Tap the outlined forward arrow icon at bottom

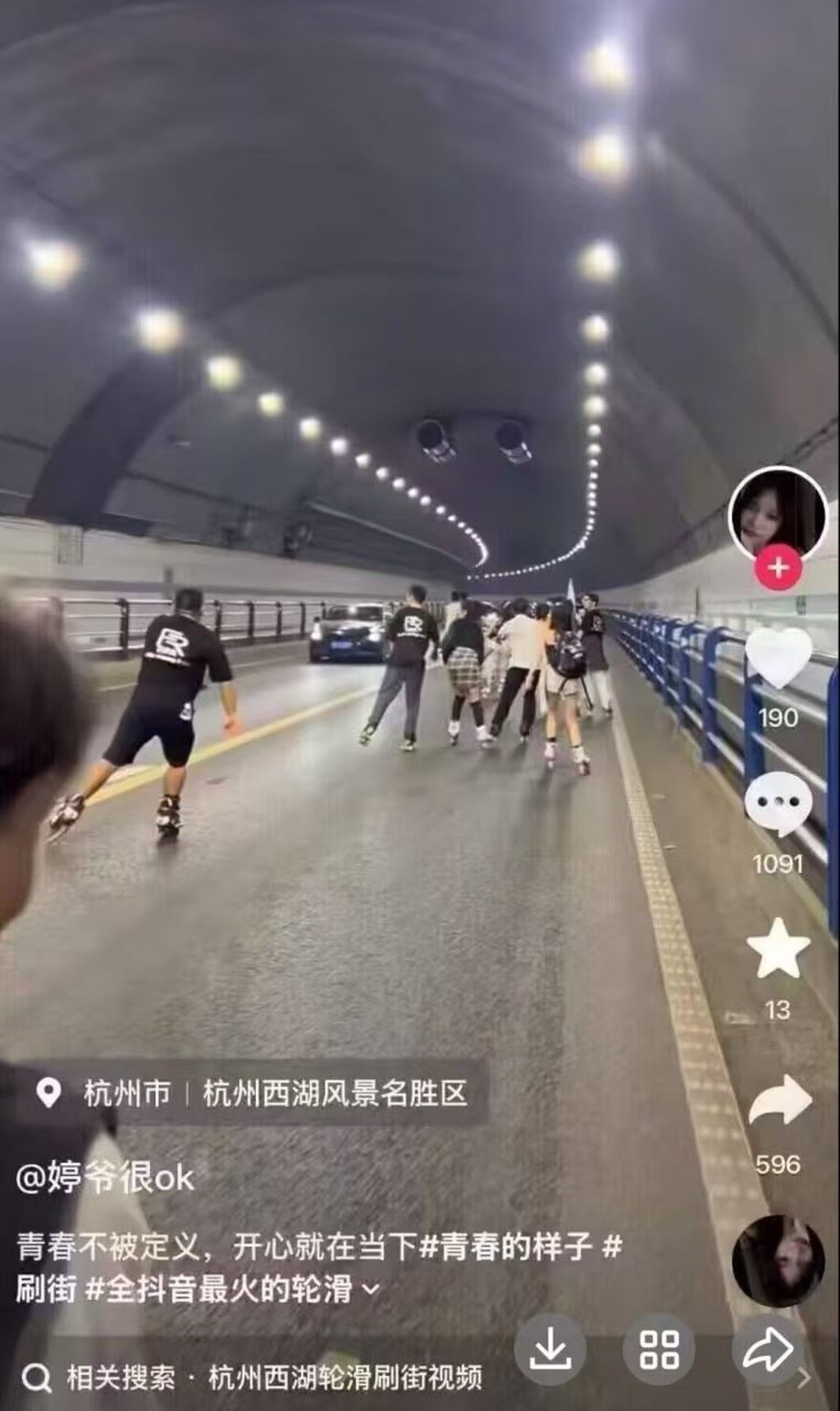coord(767,1349)
